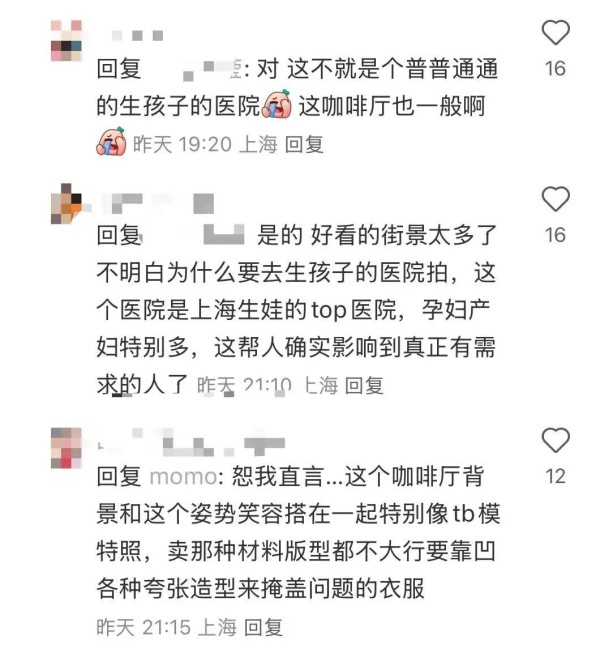Open avatar of the commenter replying to momo
The width and height of the screenshot is (600, 653).
(x=67, y=448)
